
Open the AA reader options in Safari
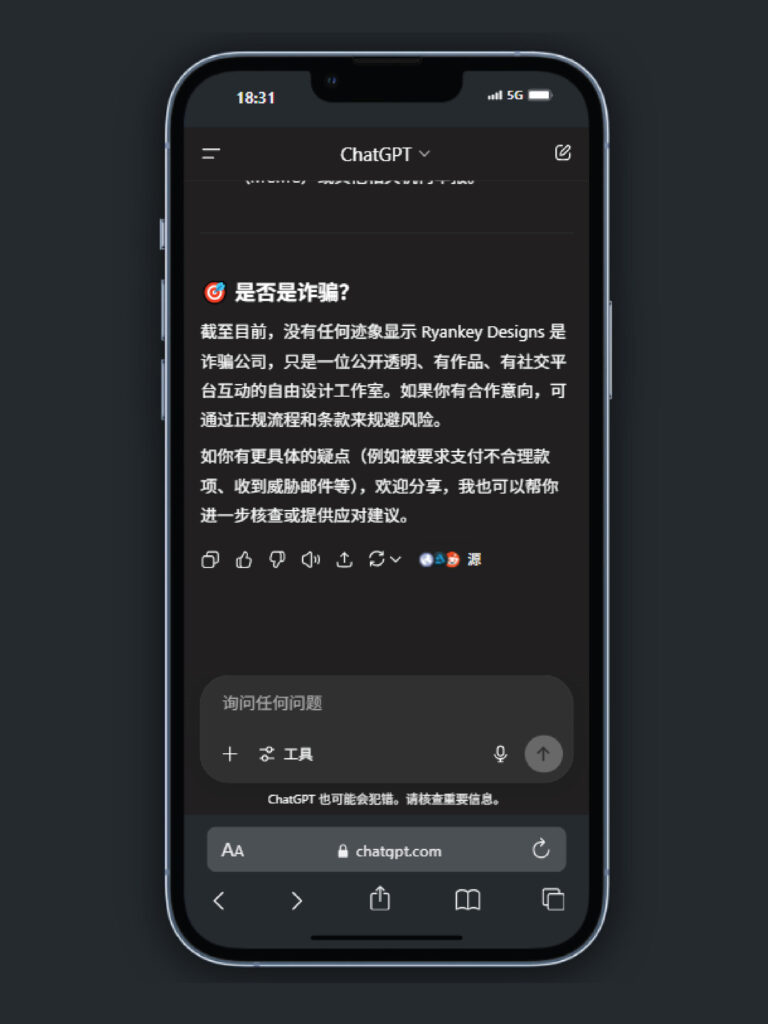233,851
